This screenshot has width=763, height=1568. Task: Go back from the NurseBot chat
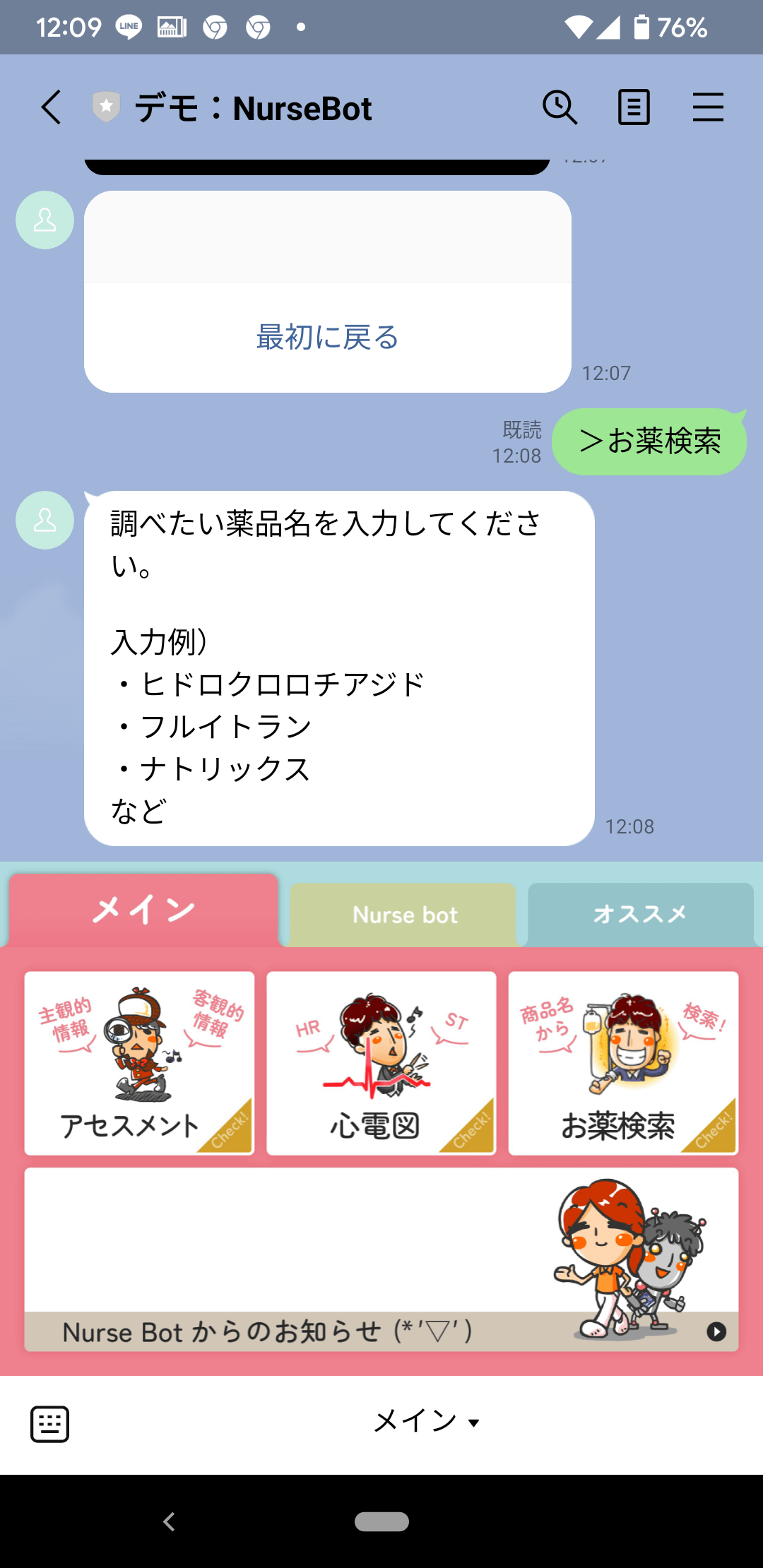tap(51, 108)
